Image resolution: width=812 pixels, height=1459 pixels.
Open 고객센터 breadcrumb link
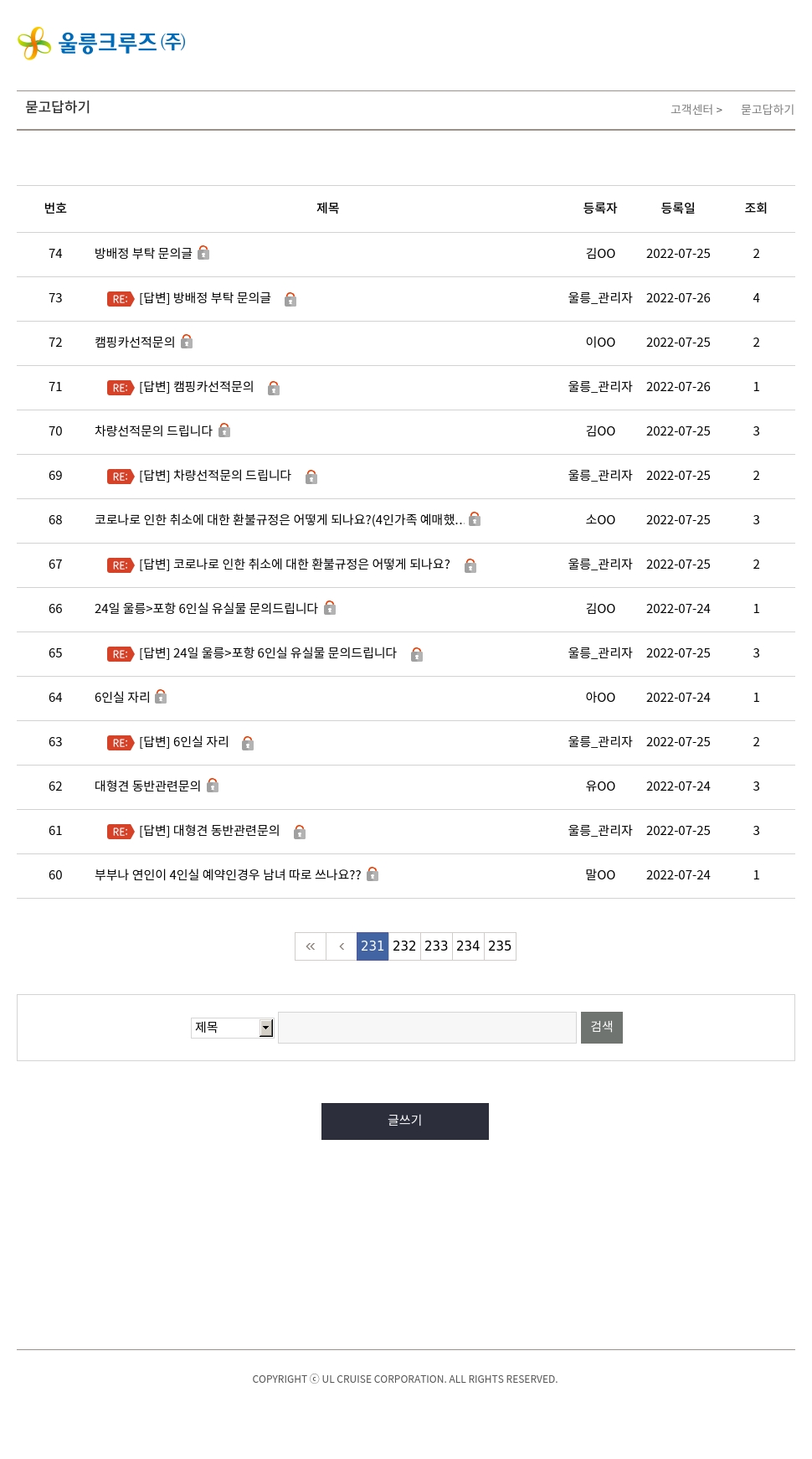(x=692, y=110)
